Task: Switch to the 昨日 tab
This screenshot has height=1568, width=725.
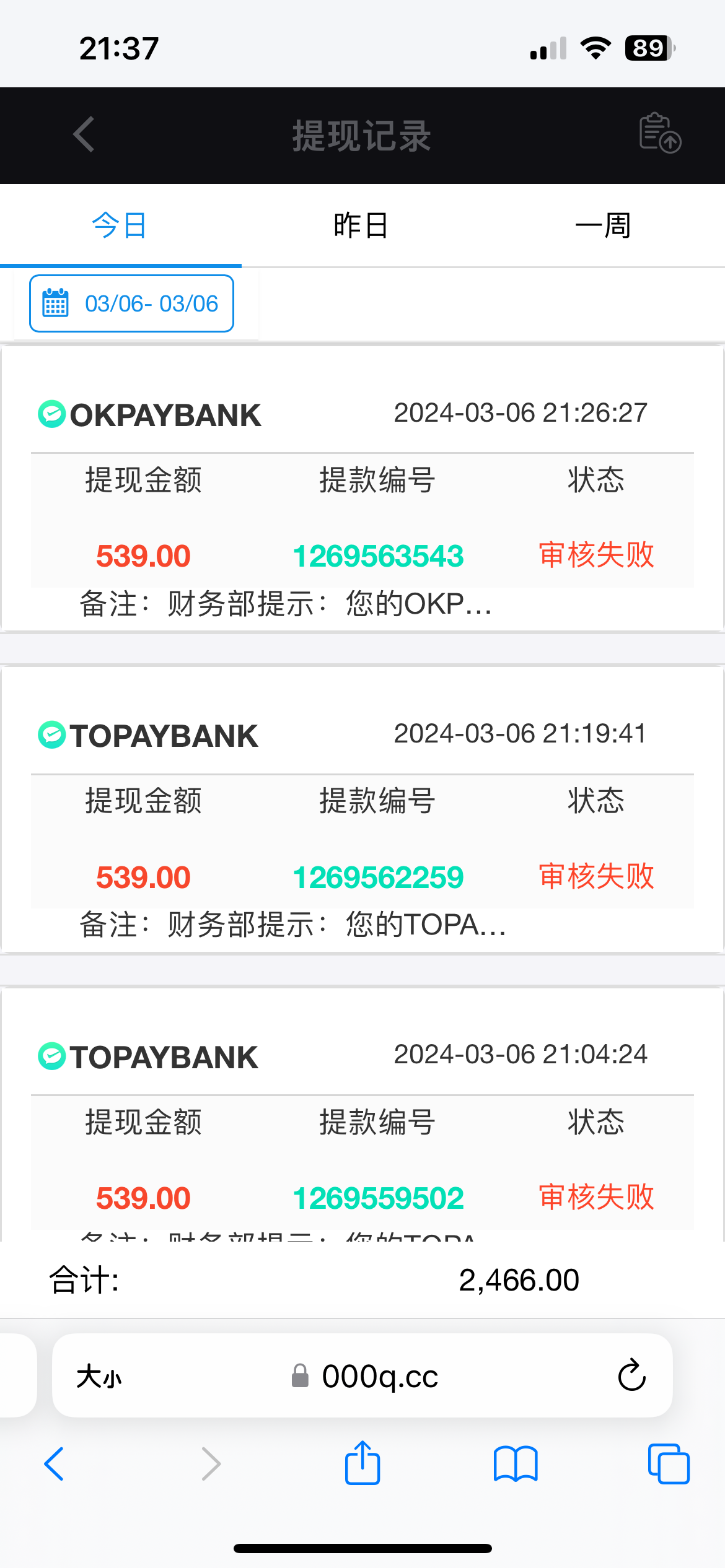Action: 361,225
